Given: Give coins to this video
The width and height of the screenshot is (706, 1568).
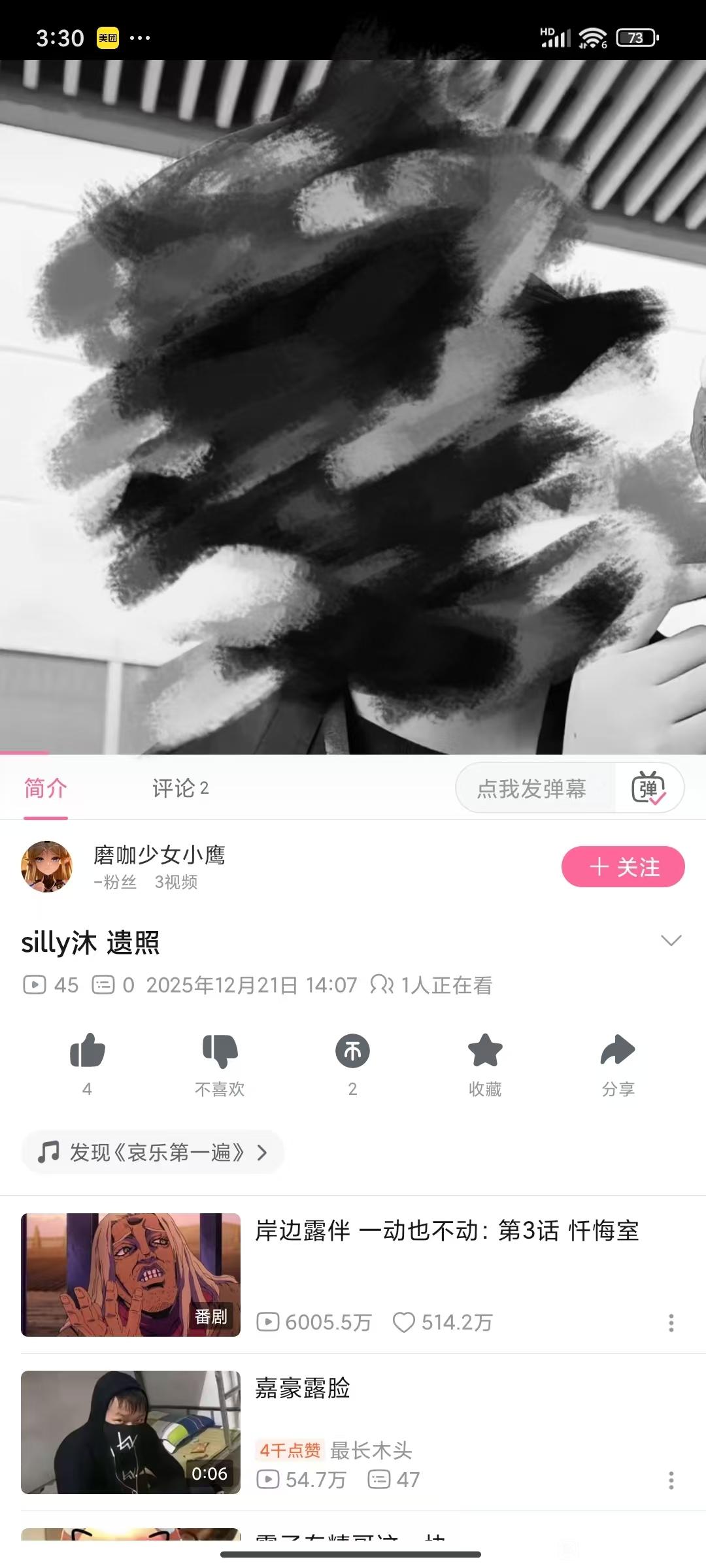Looking at the screenshot, I should point(352,1052).
